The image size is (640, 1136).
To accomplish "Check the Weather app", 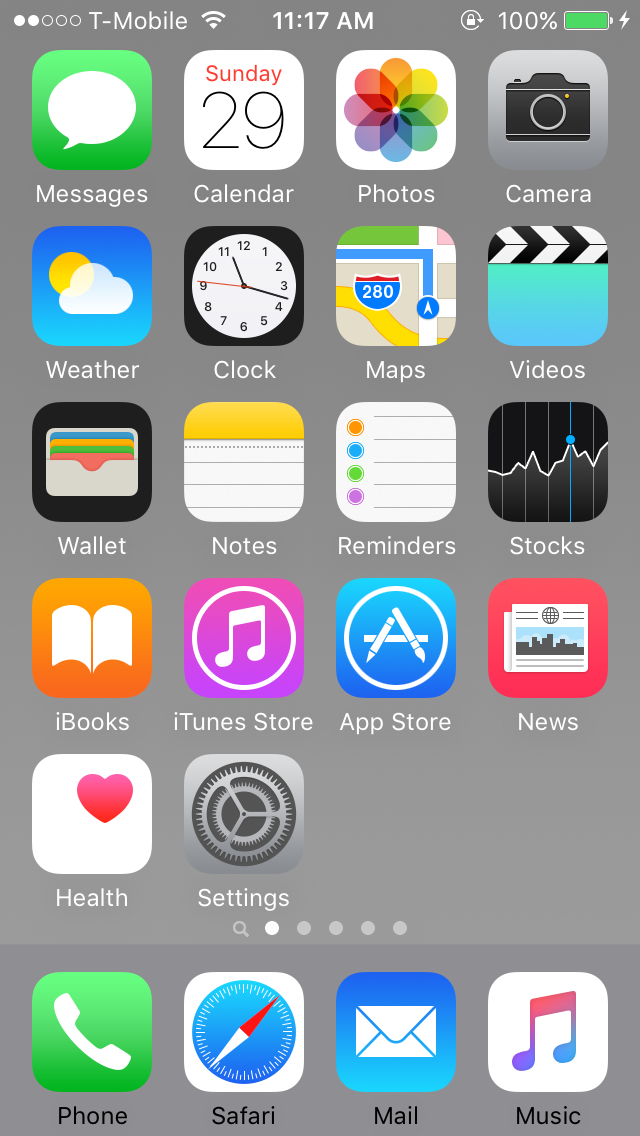I will (92, 286).
